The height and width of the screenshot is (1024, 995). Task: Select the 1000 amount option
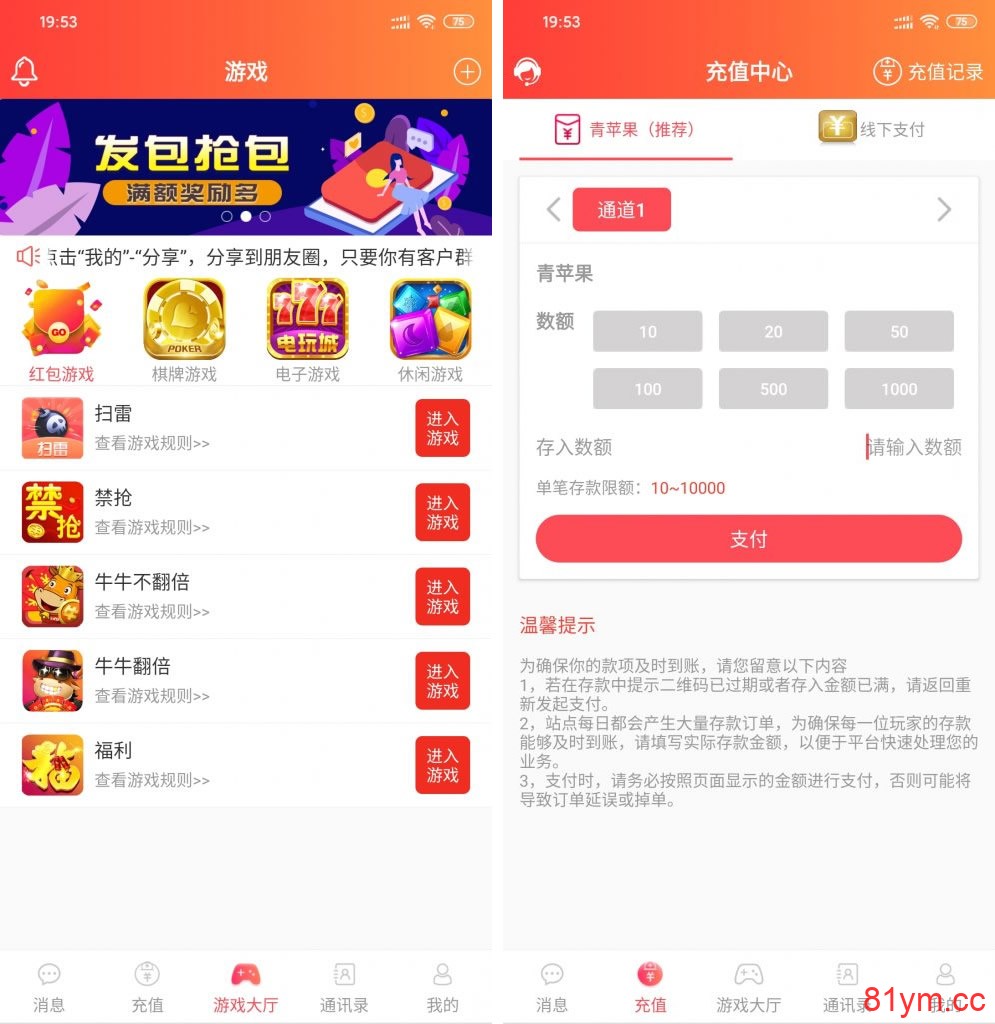click(898, 389)
